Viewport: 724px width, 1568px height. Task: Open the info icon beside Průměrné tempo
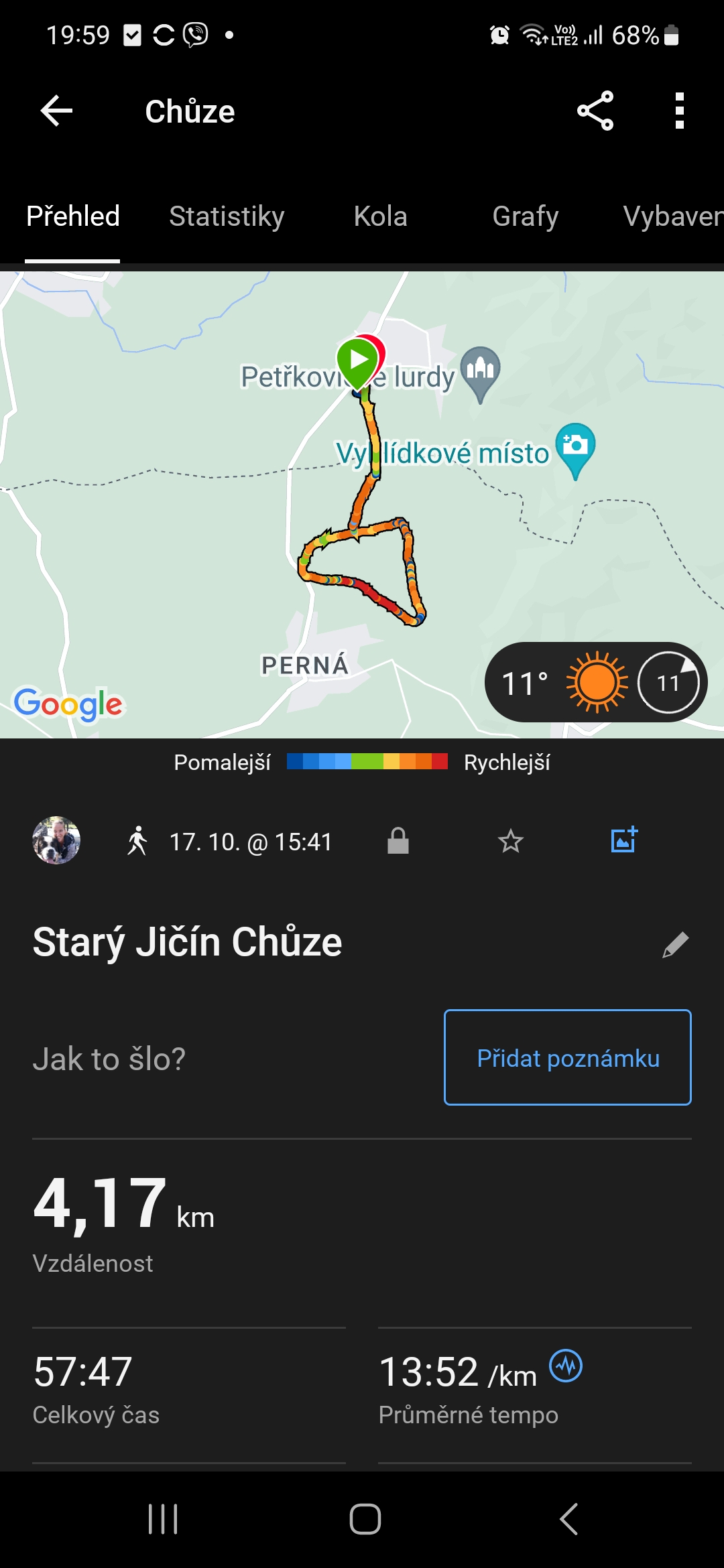tap(566, 1366)
